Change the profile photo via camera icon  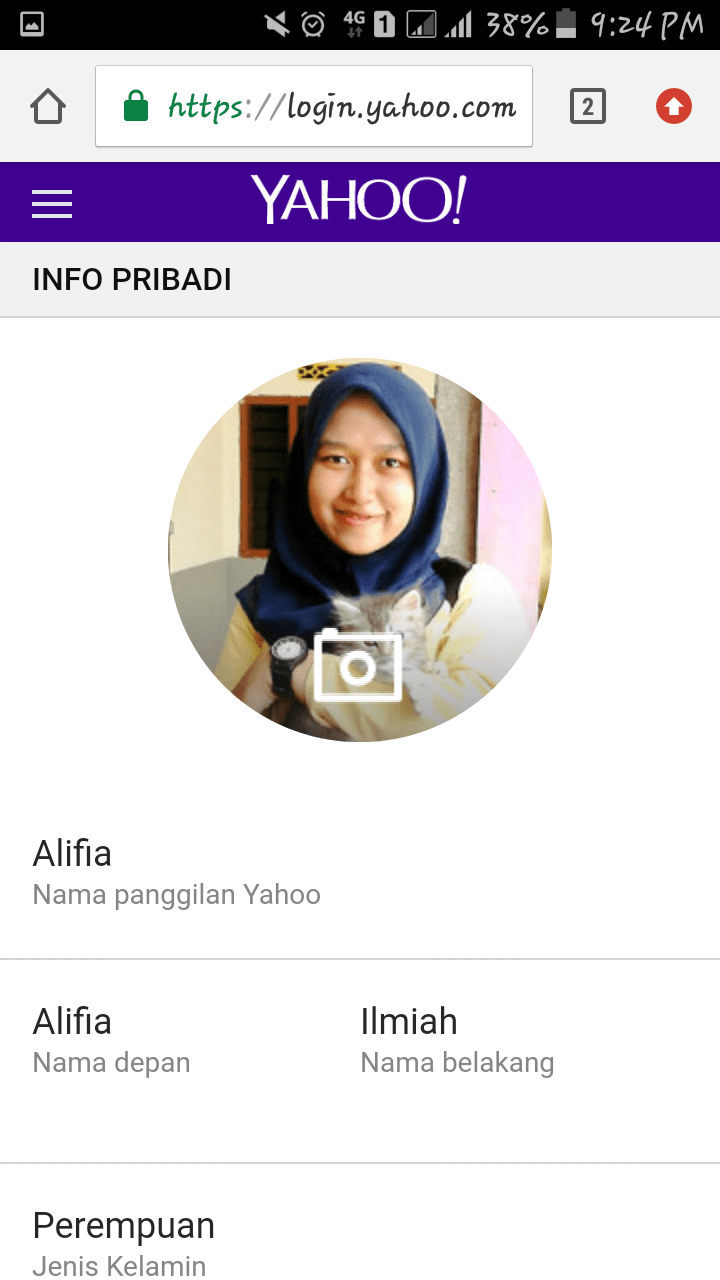tap(358, 665)
